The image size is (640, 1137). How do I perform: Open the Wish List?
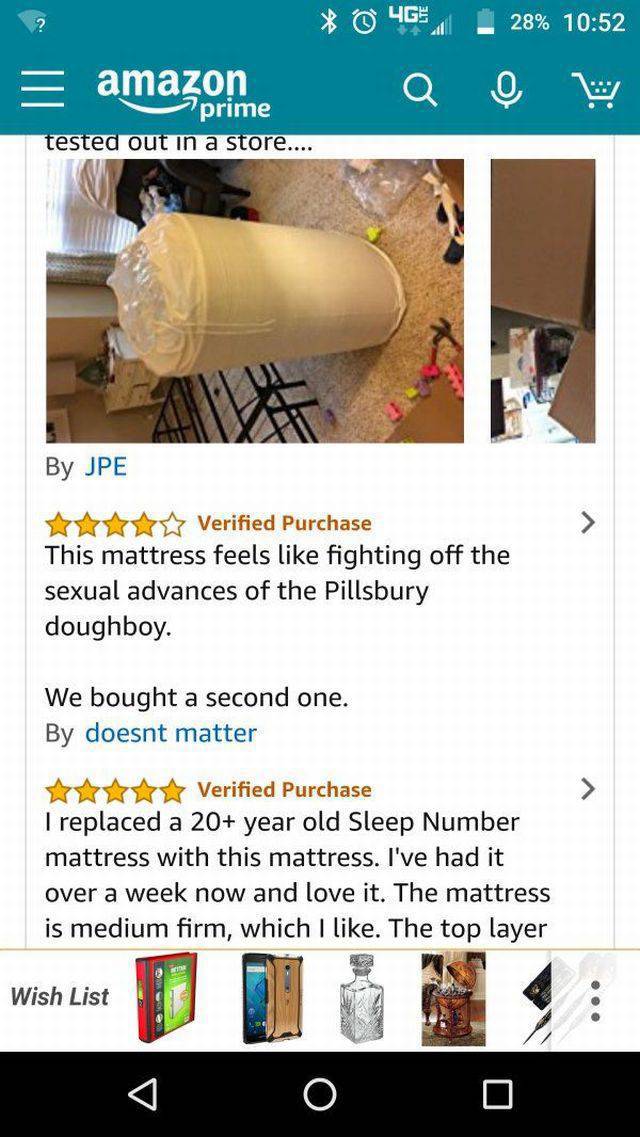click(x=59, y=996)
